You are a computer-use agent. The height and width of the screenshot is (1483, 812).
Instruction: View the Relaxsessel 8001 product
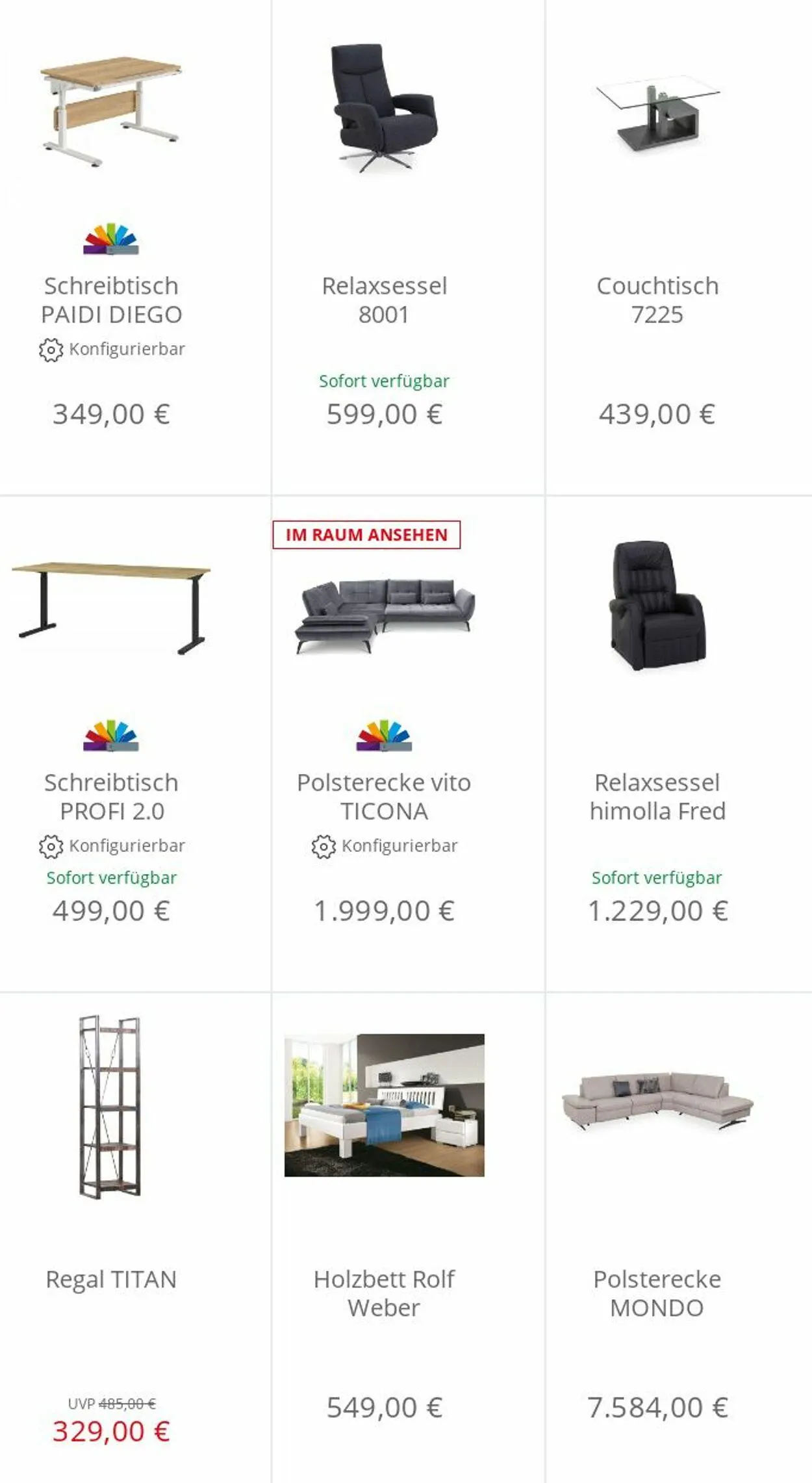pyautogui.click(x=384, y=300)
